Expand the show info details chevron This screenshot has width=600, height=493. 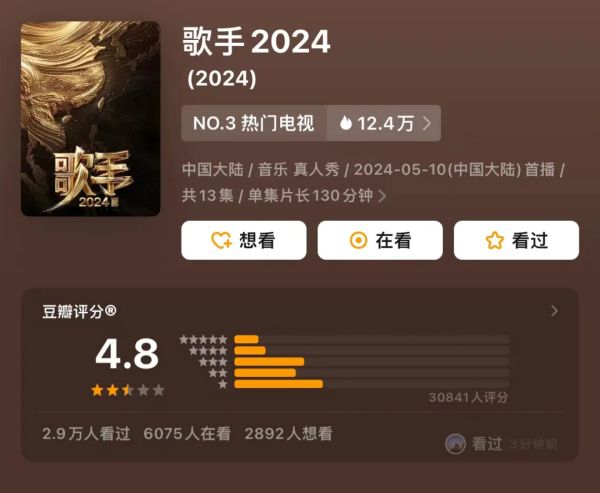tap(382, 196)
